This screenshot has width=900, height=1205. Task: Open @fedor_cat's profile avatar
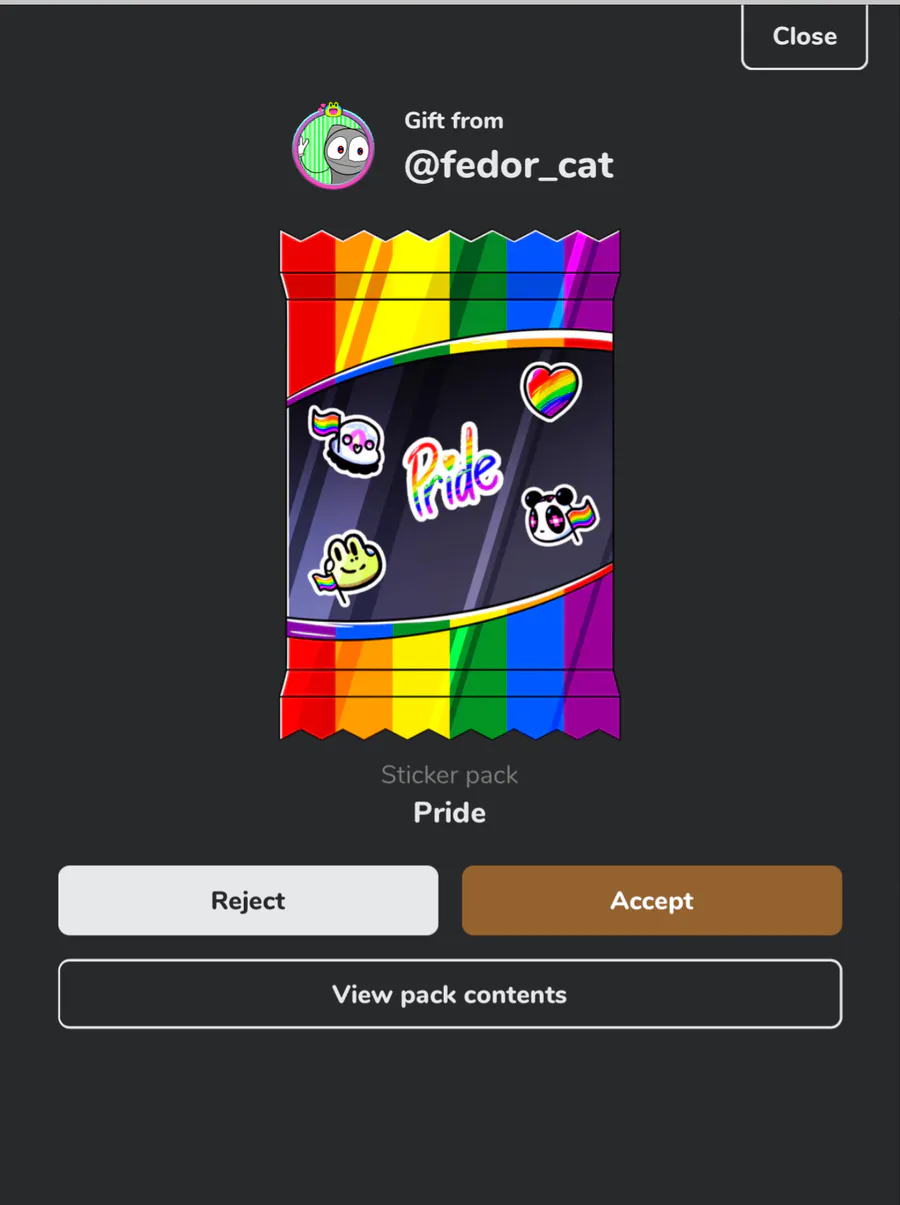pos(334,148)
